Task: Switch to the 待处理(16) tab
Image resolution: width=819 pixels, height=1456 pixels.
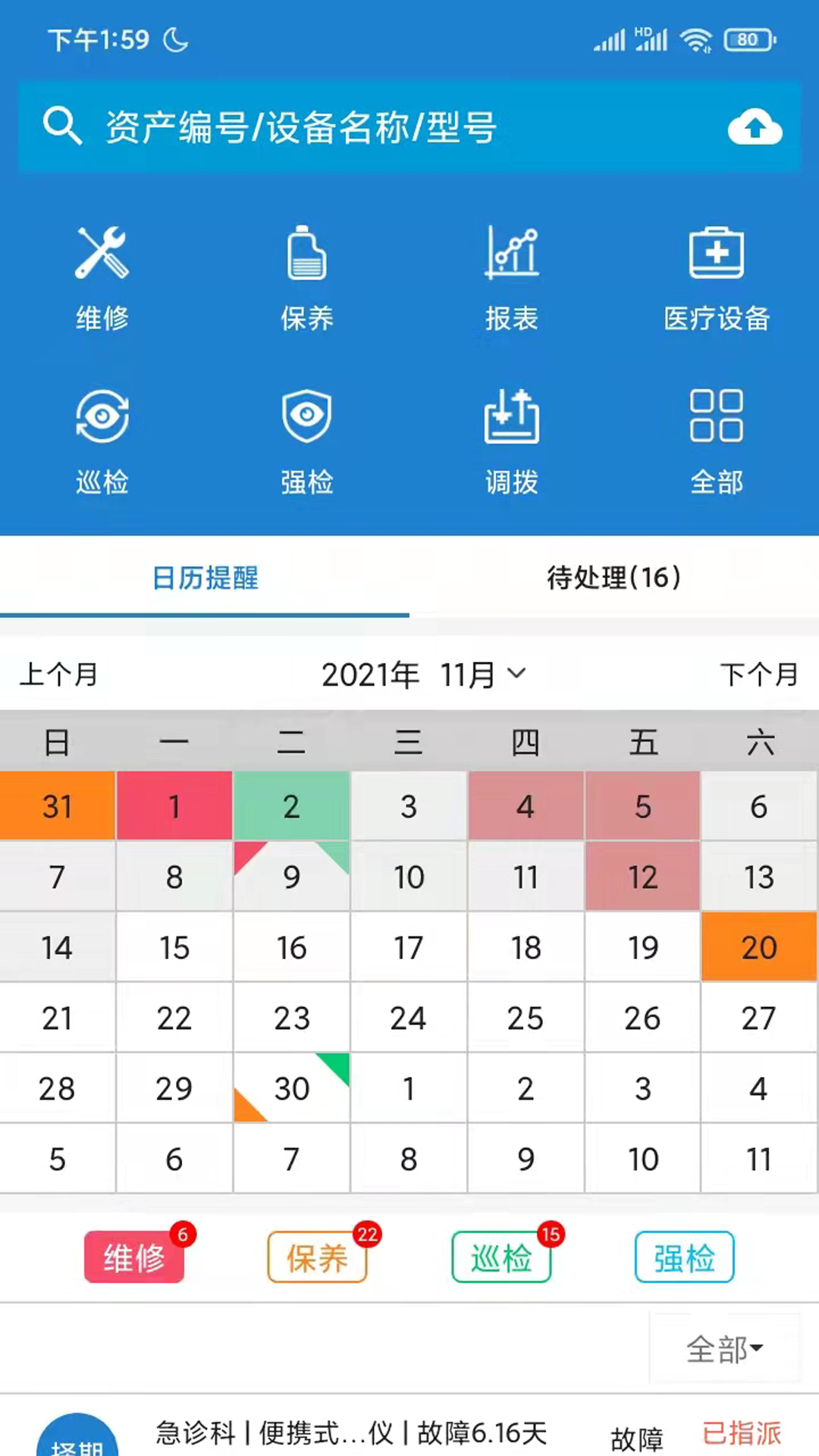Action: point(614,578)
